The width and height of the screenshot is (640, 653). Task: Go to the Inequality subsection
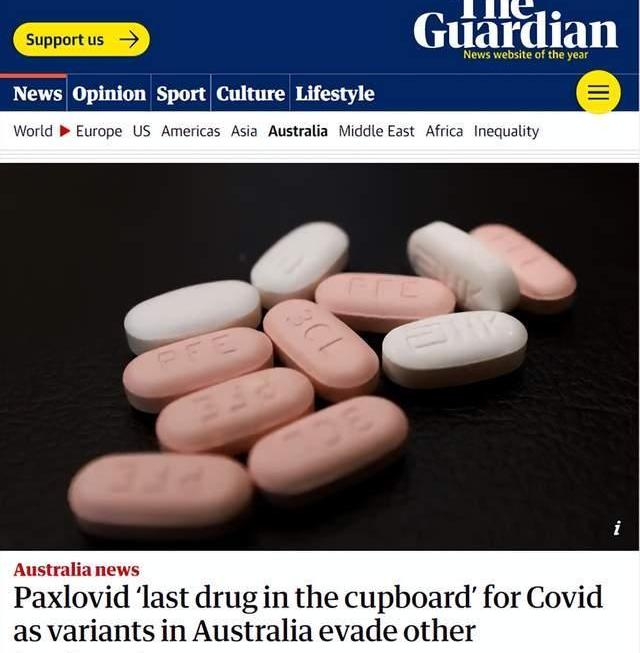point(506,131)
